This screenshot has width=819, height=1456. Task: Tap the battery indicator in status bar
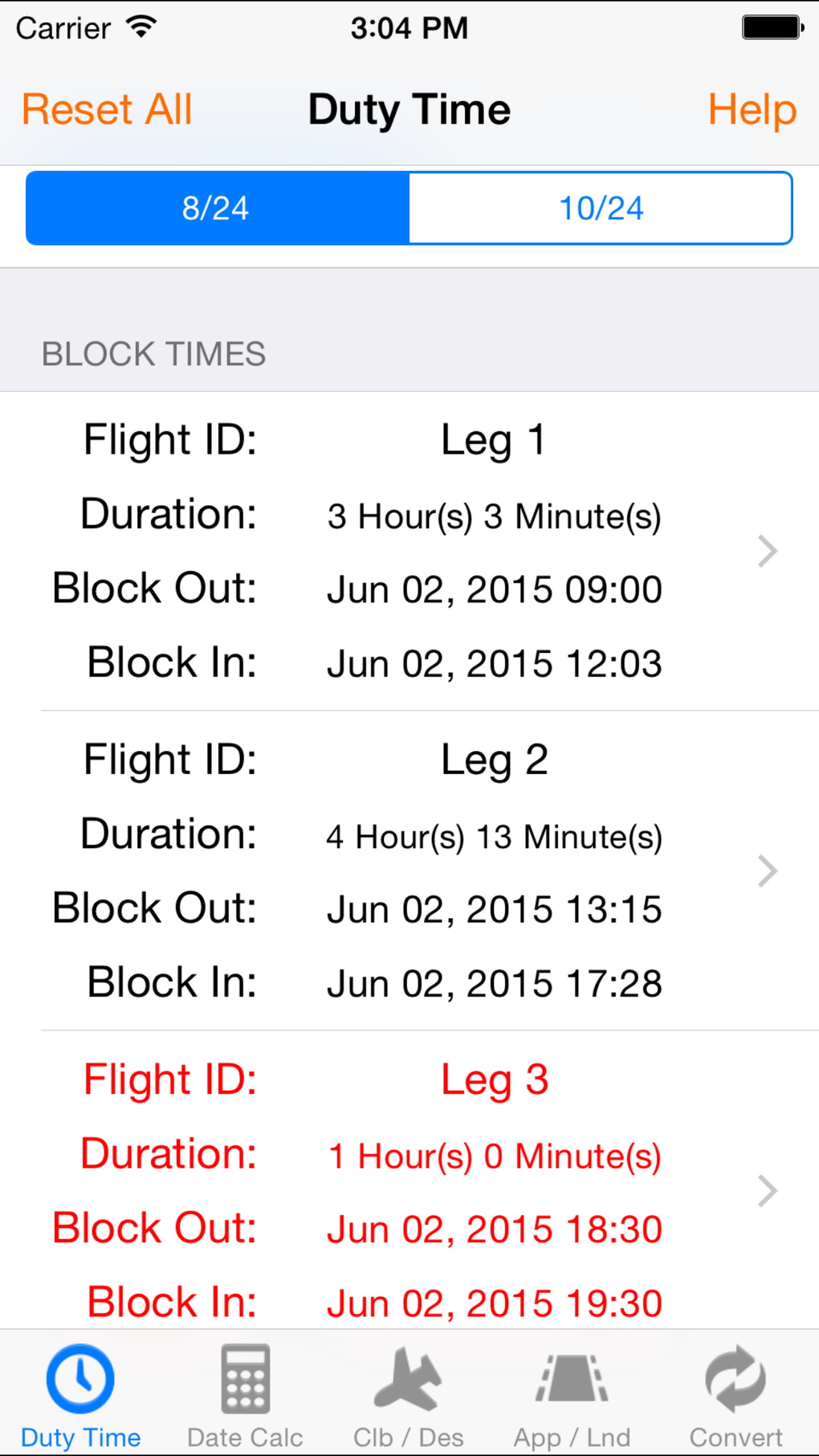click(769, 27)
